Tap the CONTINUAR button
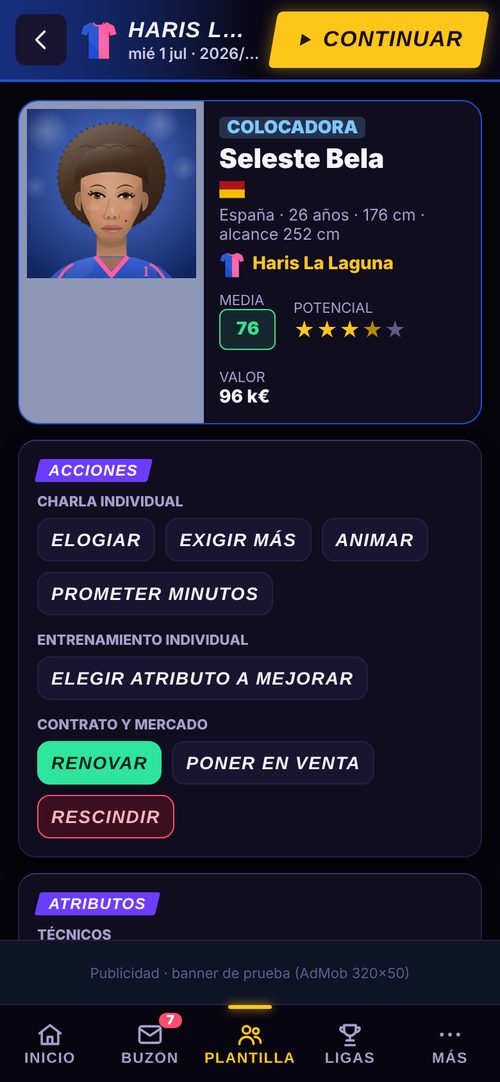The width and height of the screenshot is (500, 1082). tap(379, 39)
